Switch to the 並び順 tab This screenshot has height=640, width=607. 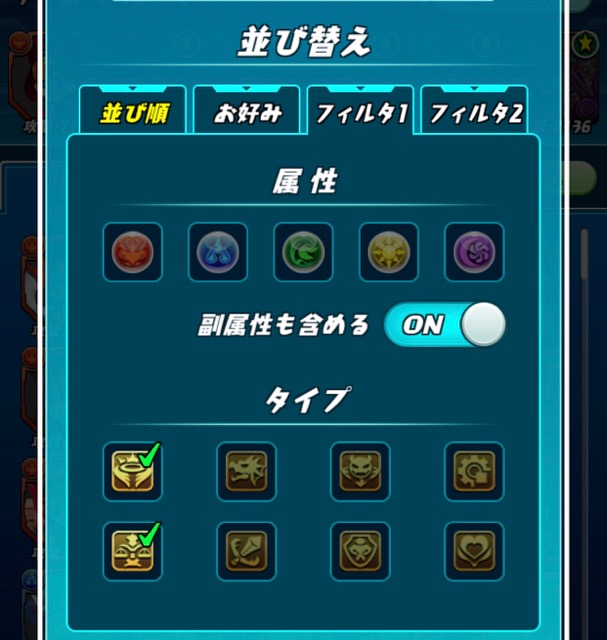(x=134, y=113)
